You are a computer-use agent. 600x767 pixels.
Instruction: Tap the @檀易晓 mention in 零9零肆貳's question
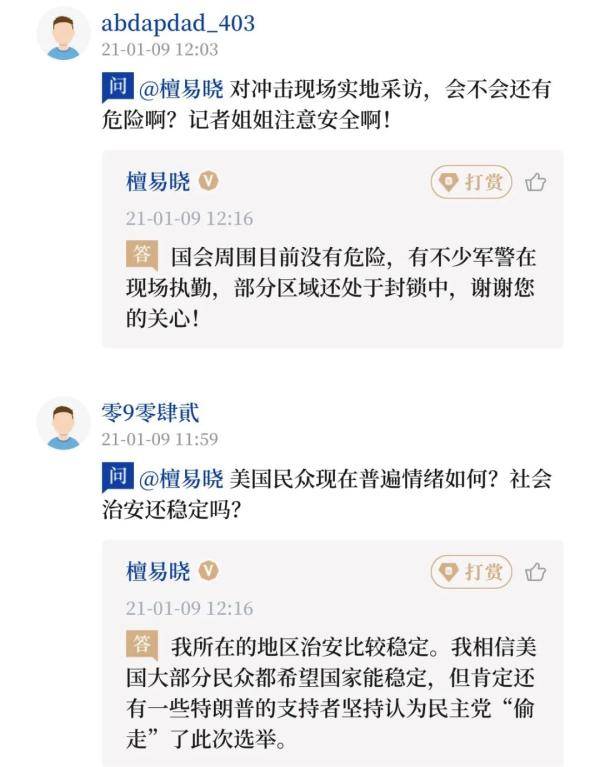click(180, 477)
